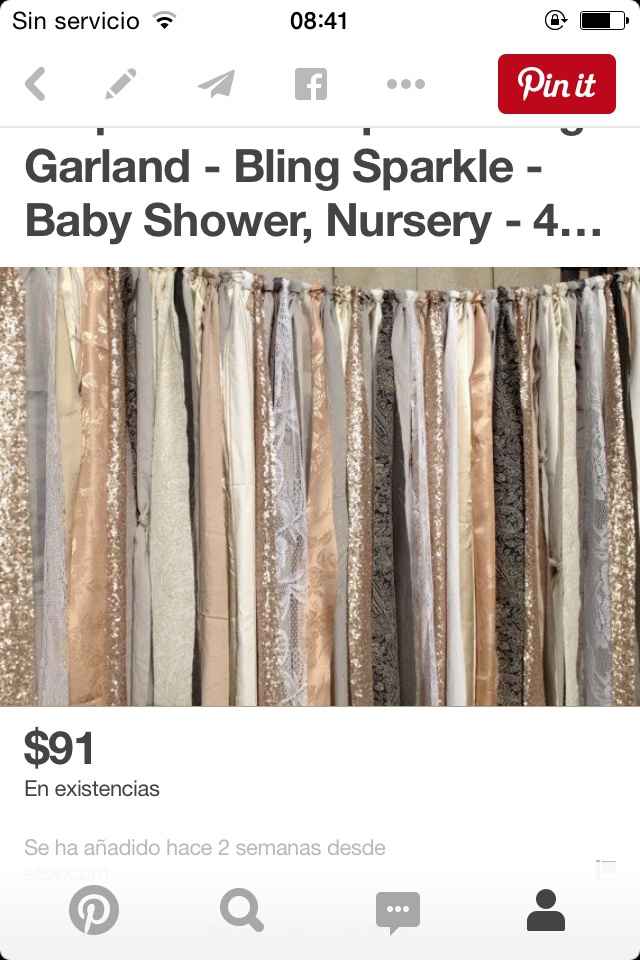Switch to the Pinterest home tab
This screenshot has height=960, width=640.
pos(94,910)
